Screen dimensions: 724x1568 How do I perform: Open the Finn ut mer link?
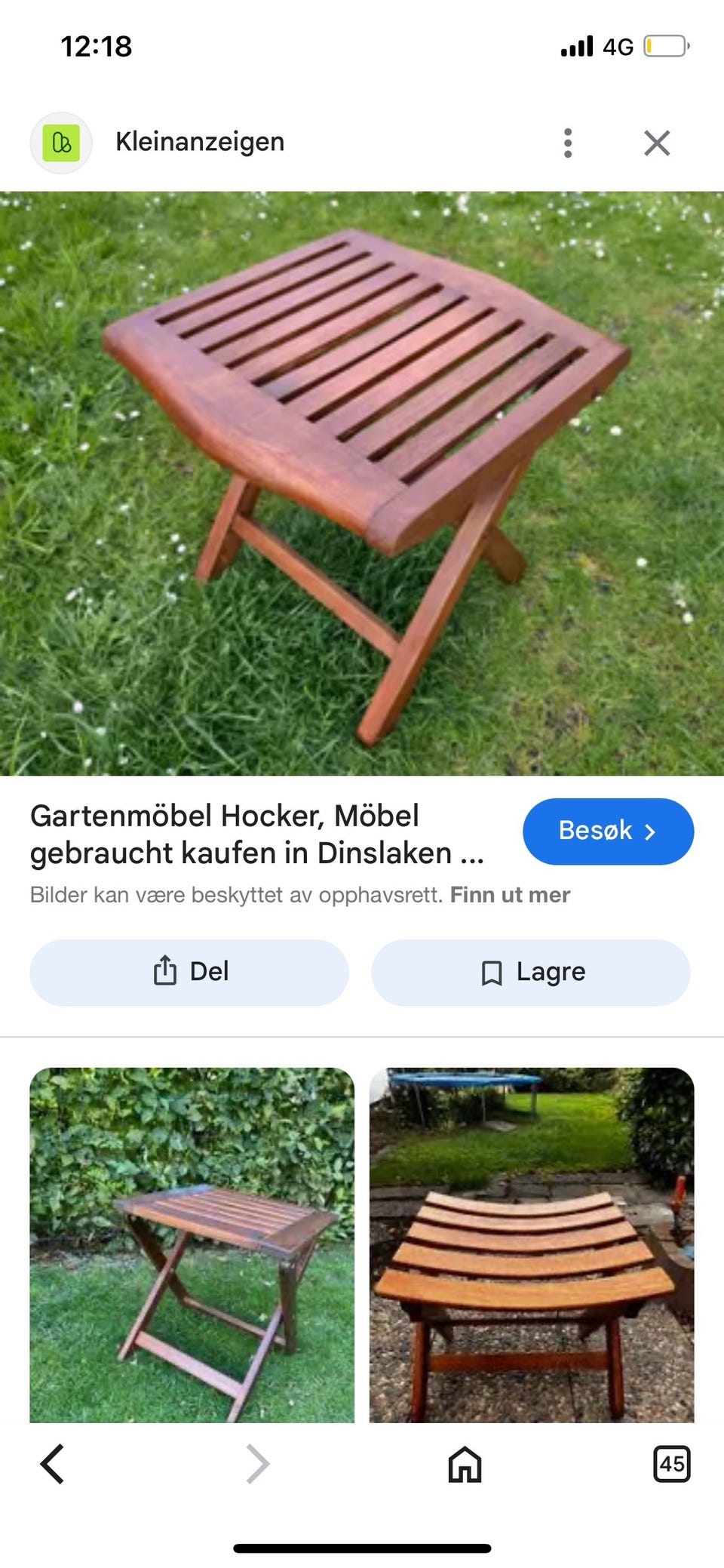click(511, 894)
